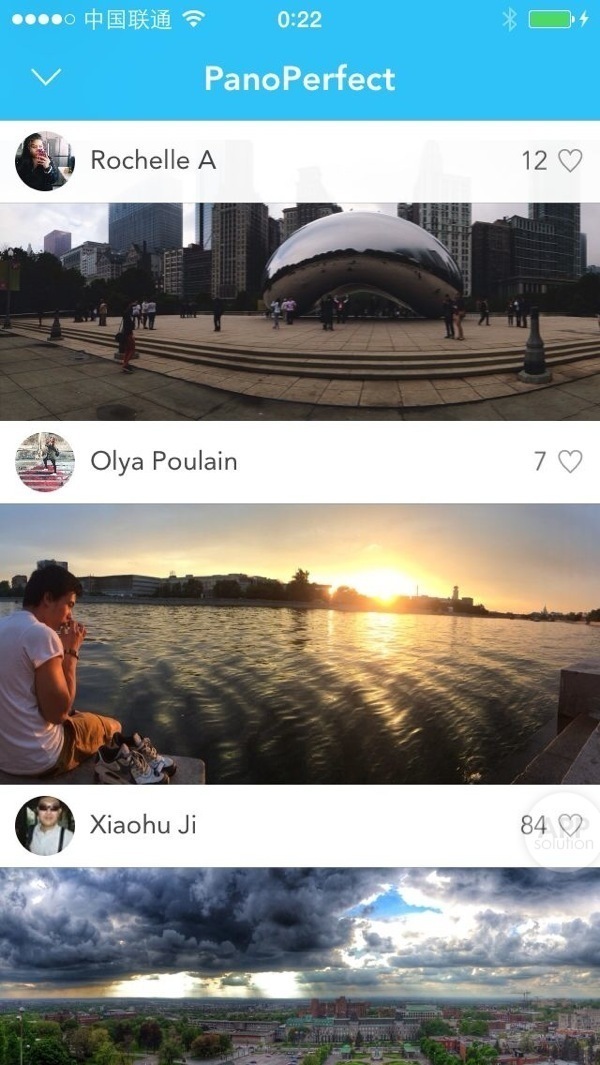This screenshot has width=600, height=1065.
Task: Like Rochelle A's panorama
Action: click(x=569, y=161)
